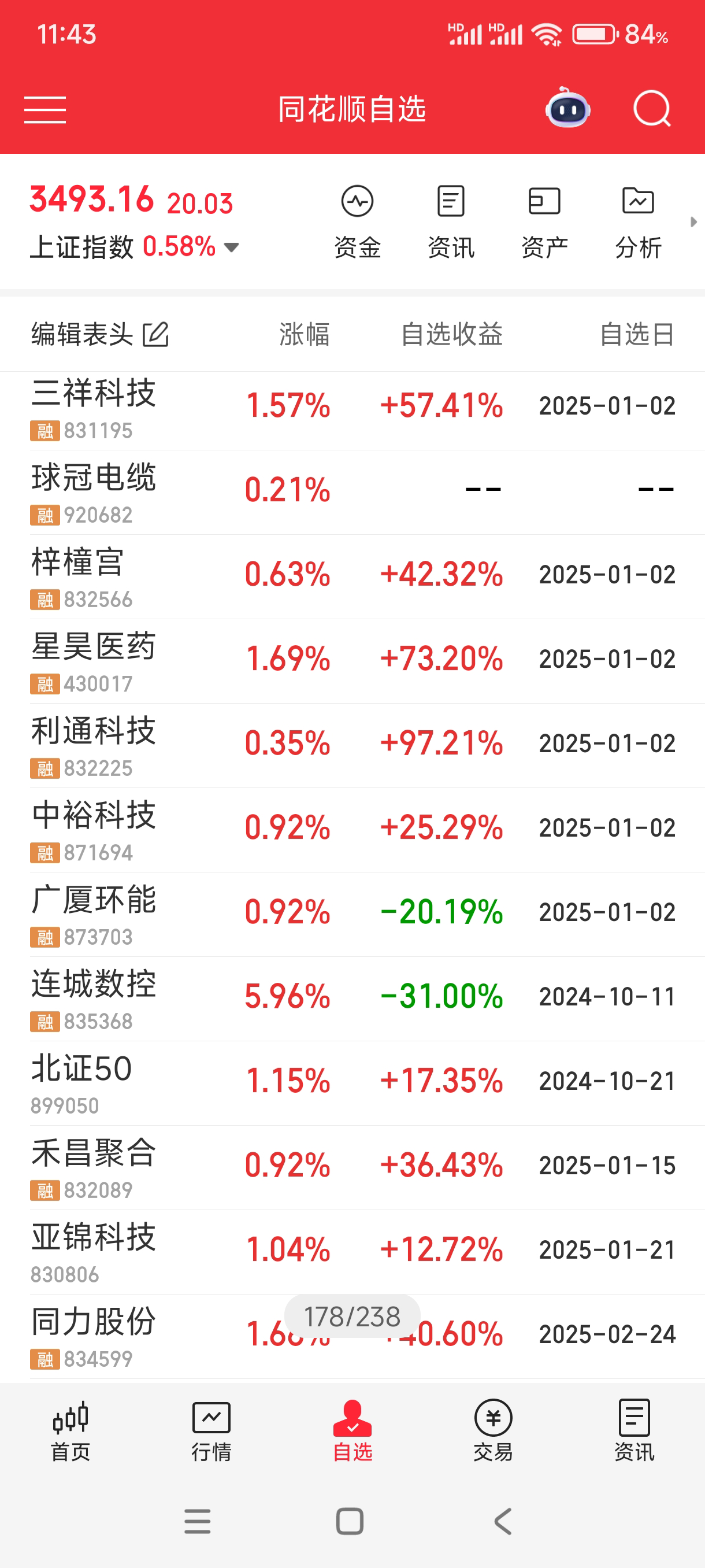The height and width of the screenshot is (1568, 705).
Task: Open the 资金 capital flow shortcut
Action: pos(357,221)
